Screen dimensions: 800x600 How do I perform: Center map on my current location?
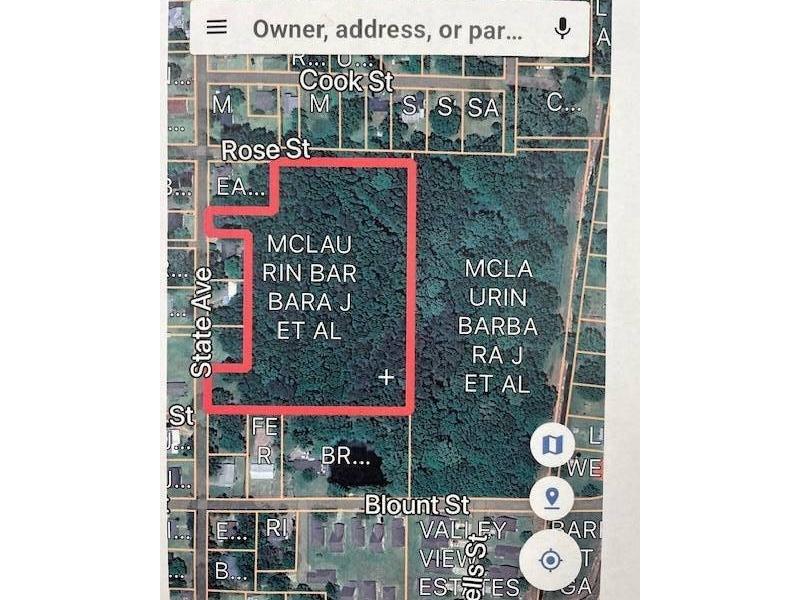tap(551, 560)
